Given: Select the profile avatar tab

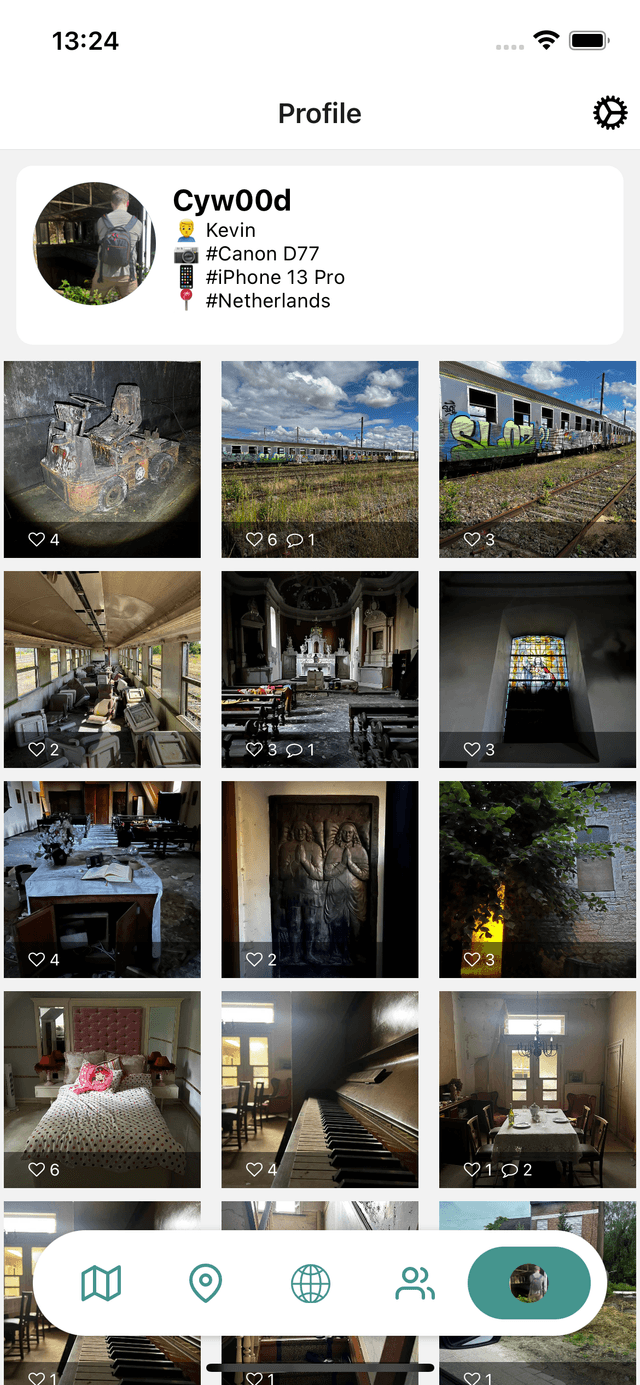Looking at the screenshot, I should (x=528, y=1282).
